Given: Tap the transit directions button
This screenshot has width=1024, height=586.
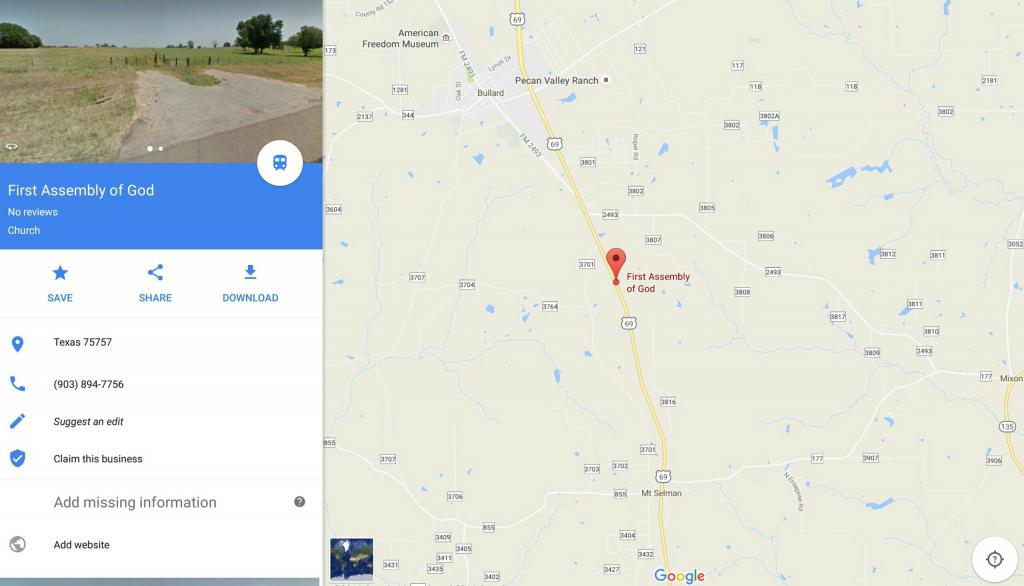Looking at the screenshot, I should point(280,163).
